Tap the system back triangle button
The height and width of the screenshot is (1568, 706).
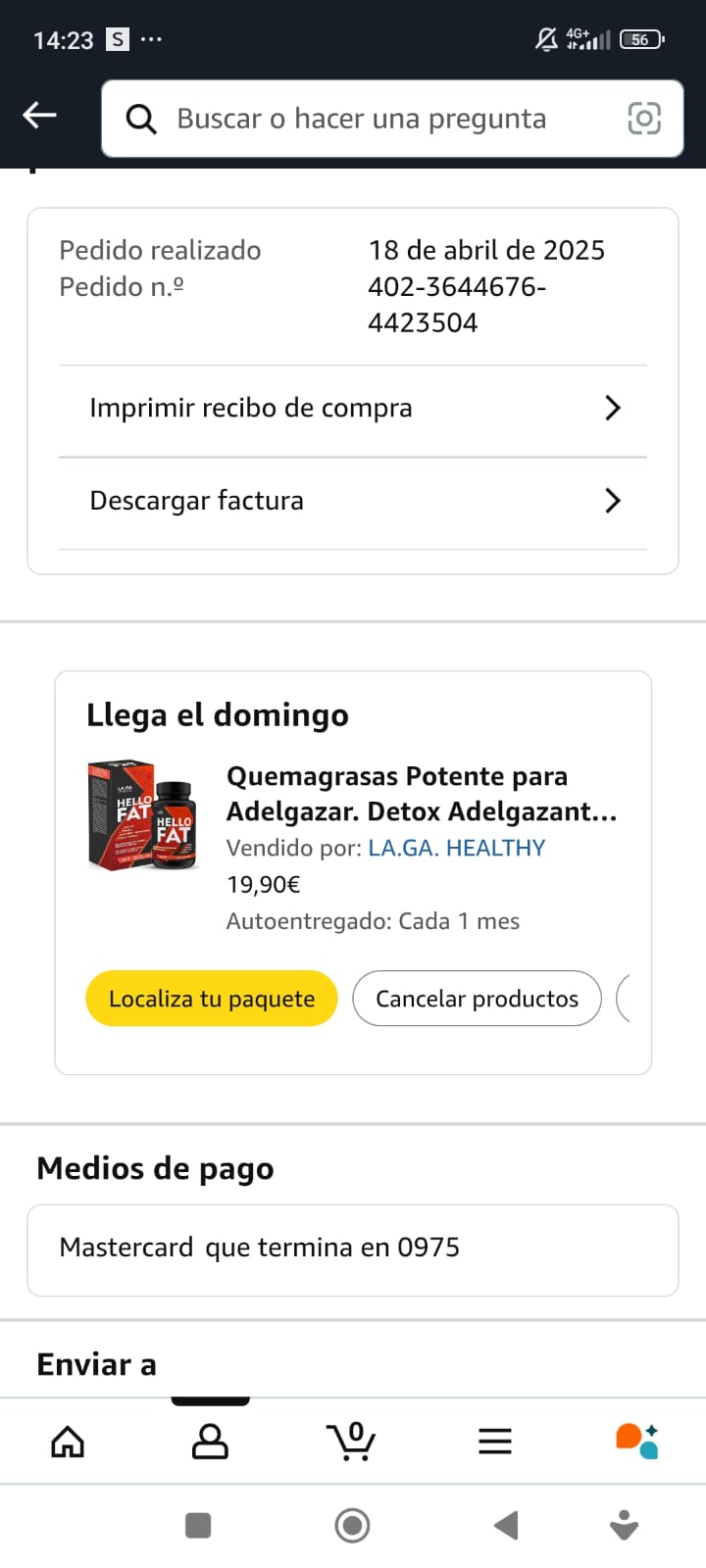pos(505,1526)
